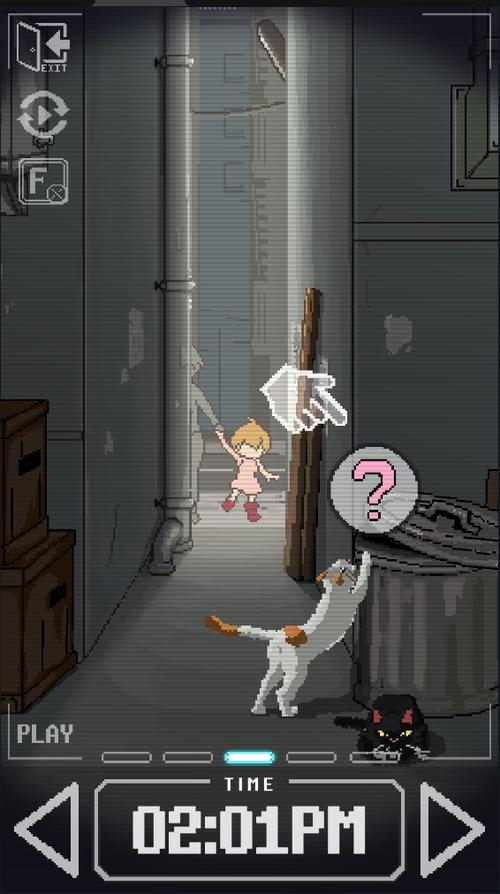Toggle the F filter button
The width and height of the screenshot is (500, 894).
click(43, 181)
